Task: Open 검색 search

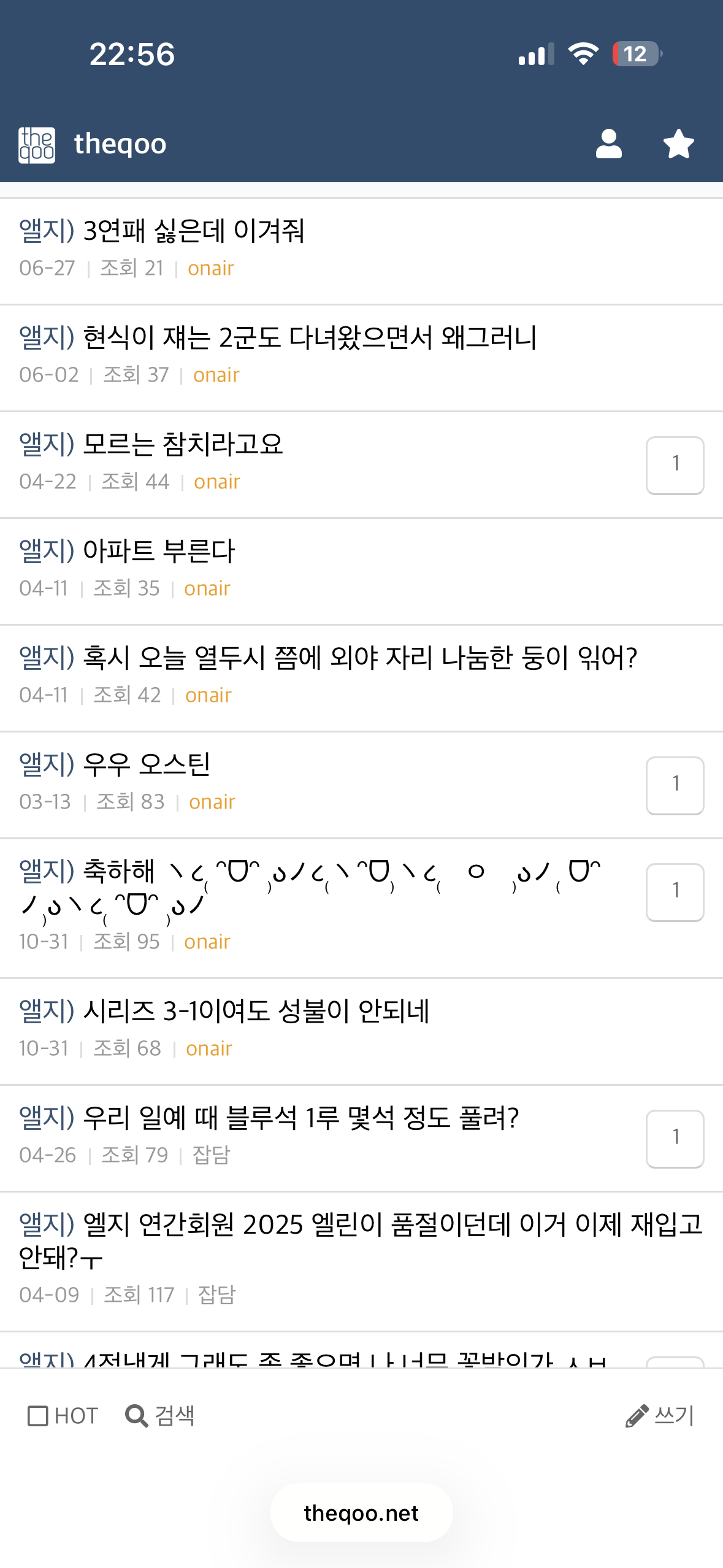Action: coord(160,1416)
